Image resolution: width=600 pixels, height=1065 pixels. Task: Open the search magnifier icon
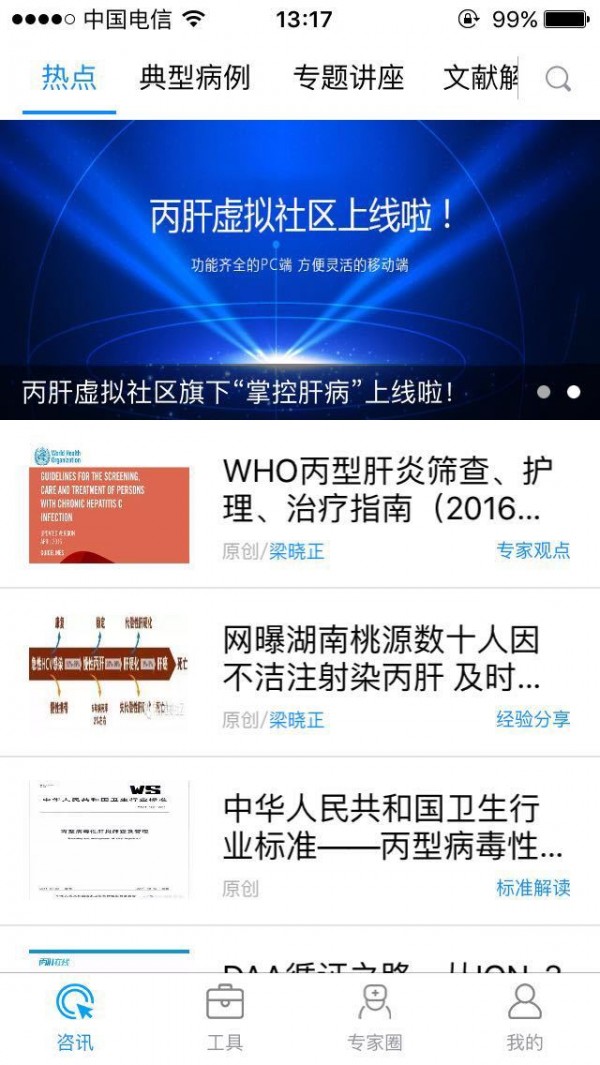558,79
